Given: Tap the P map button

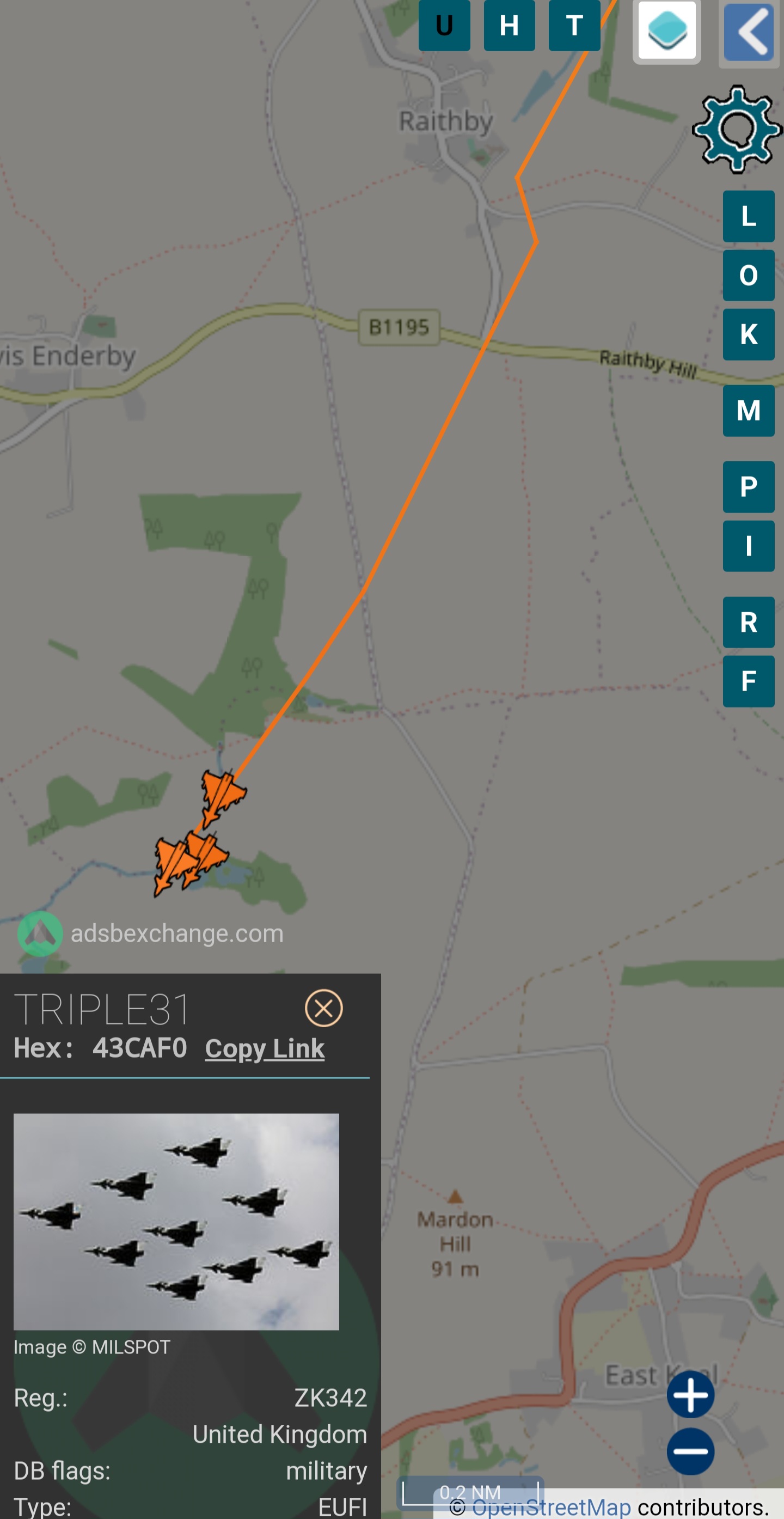Looking at the screenshot, I should (749, 486).
